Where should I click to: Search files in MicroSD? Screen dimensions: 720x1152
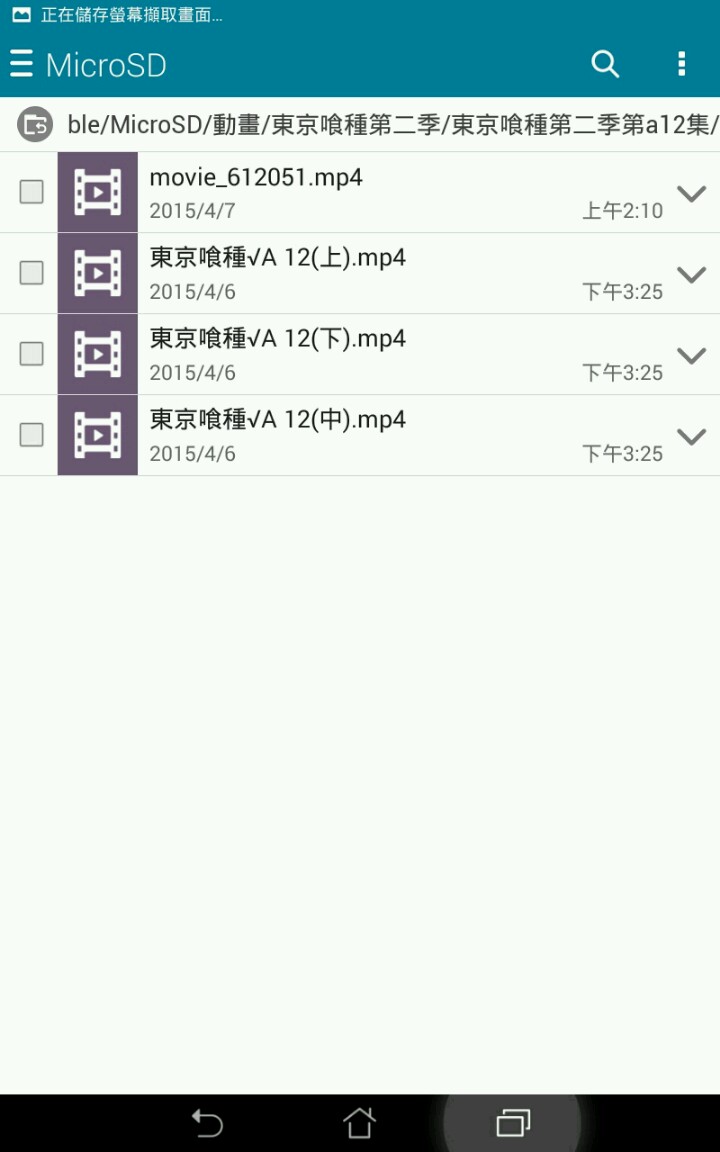pos(605,65)
